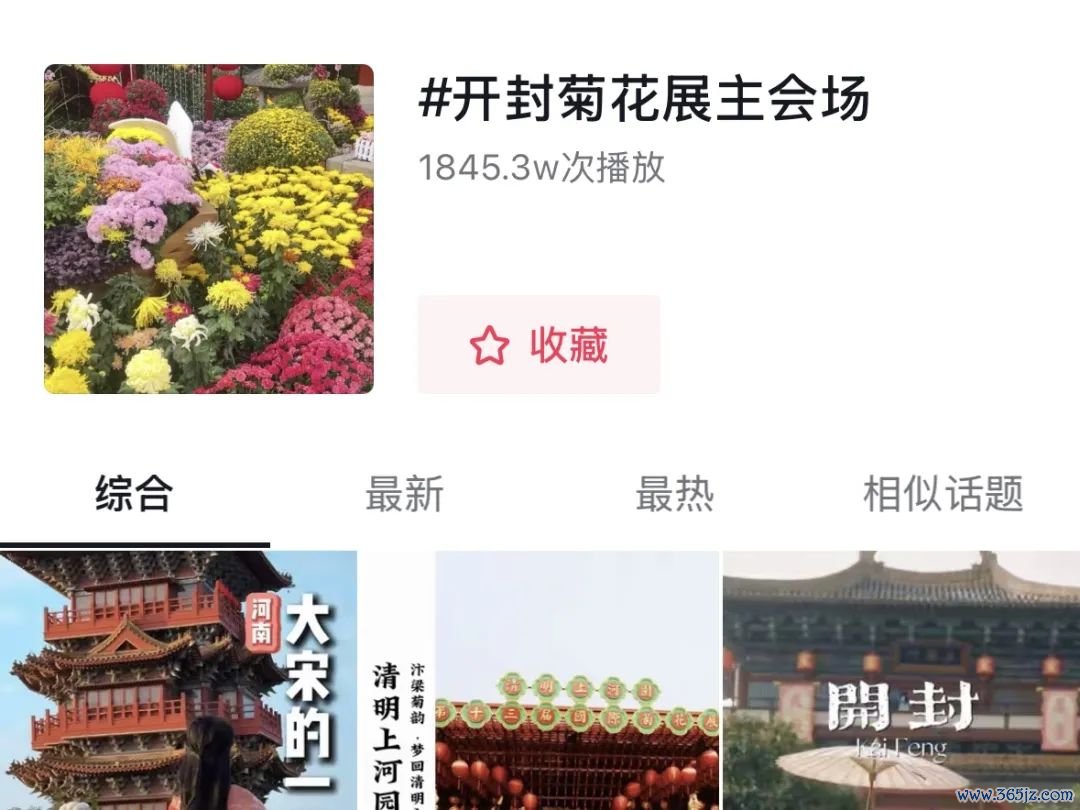Select the 综合 tab
The image size is (1080, 810).
pyautogui.click(x=134, y=494)
